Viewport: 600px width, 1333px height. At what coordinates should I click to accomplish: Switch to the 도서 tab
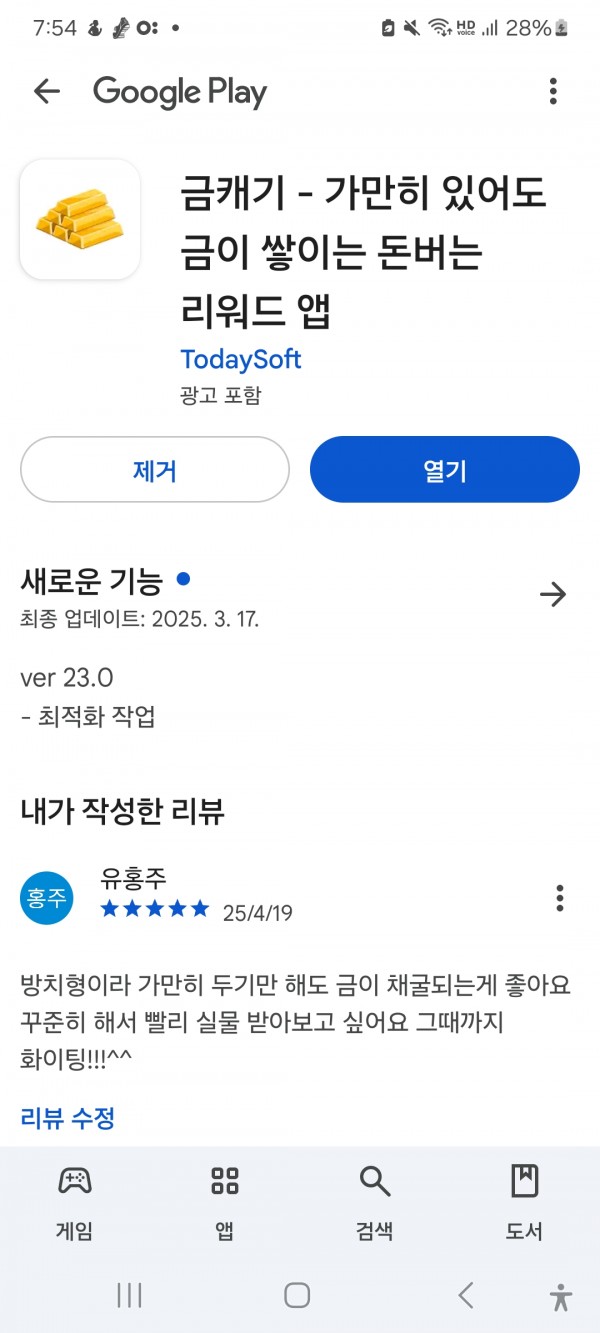pos(524,1203)
